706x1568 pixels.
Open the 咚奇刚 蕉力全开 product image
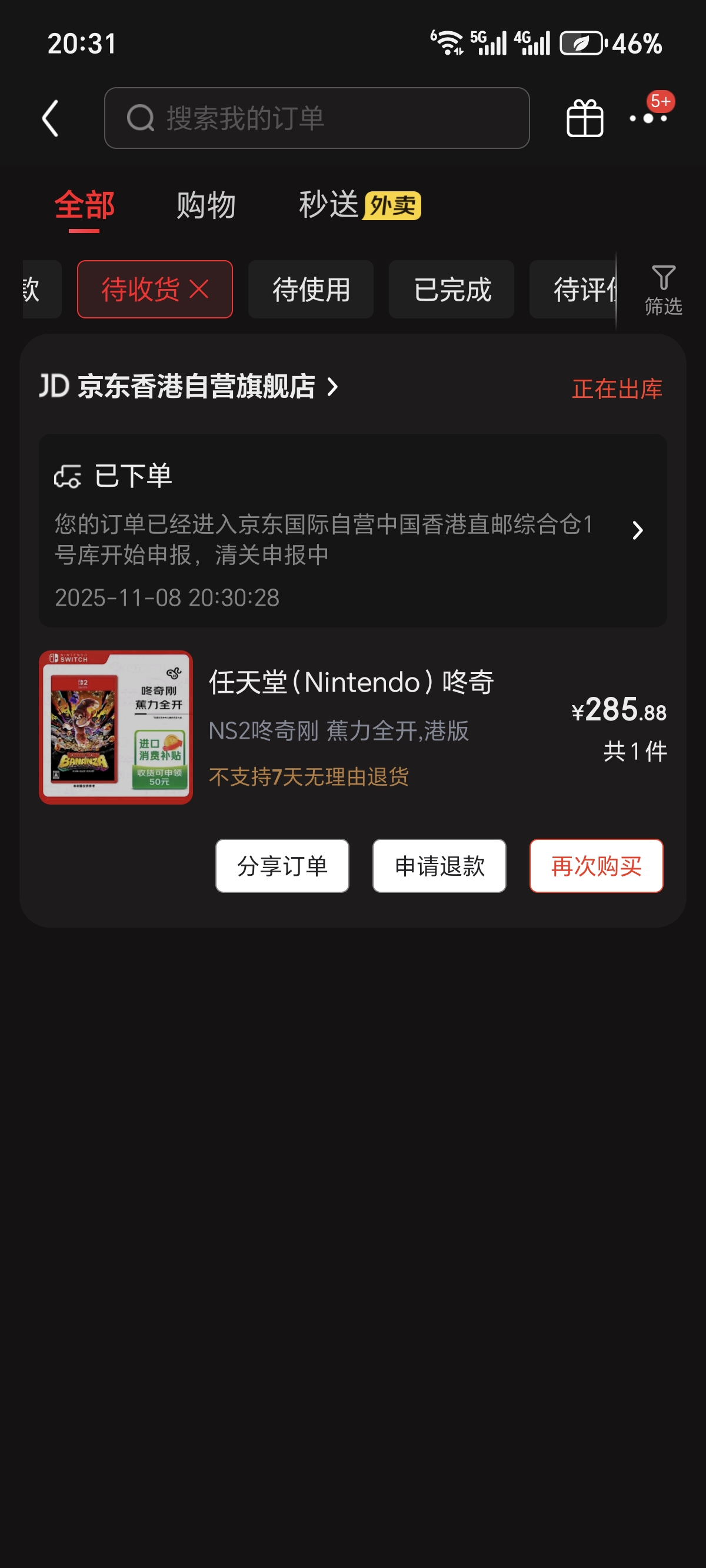pos(116,727)
